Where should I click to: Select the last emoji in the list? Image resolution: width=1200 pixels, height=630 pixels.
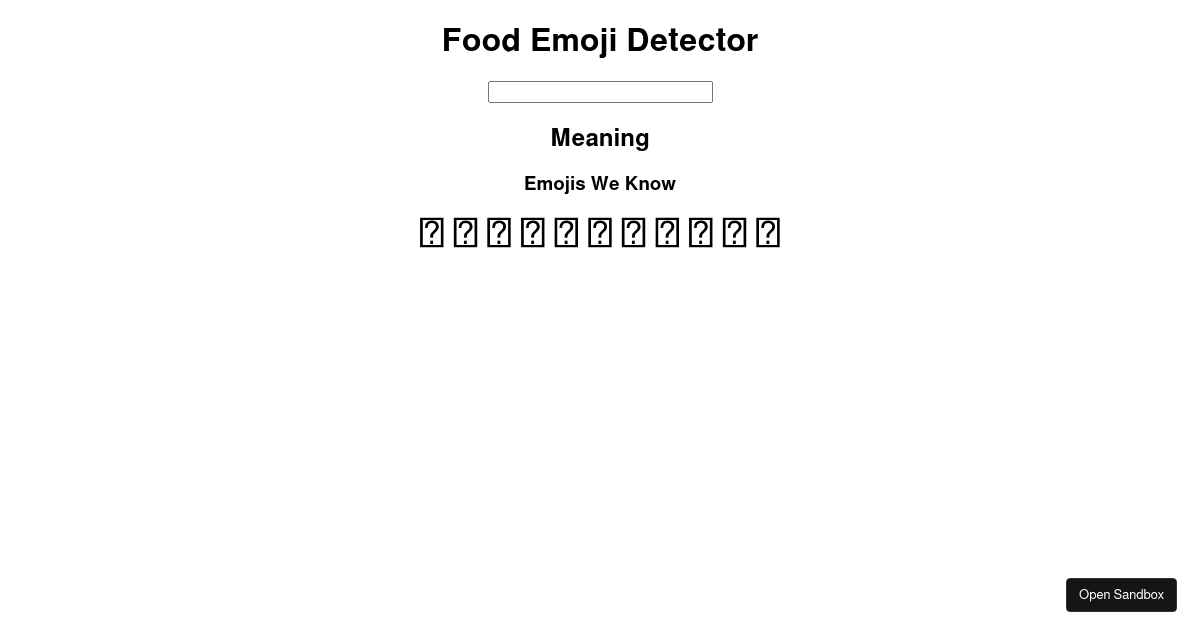(768, 233)
